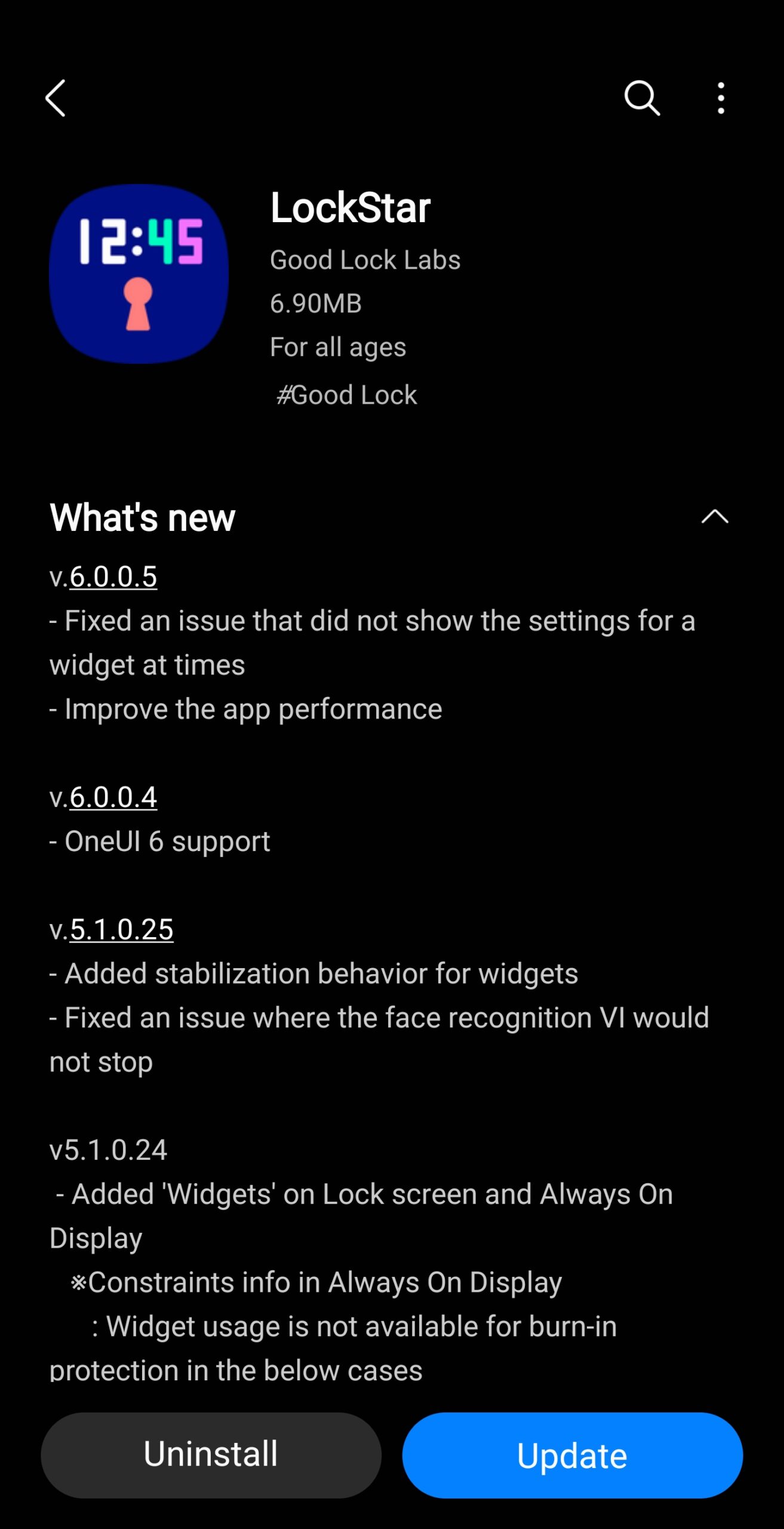Update LockStar to the latest version

pyautogui.click(x=572, y=1454)
